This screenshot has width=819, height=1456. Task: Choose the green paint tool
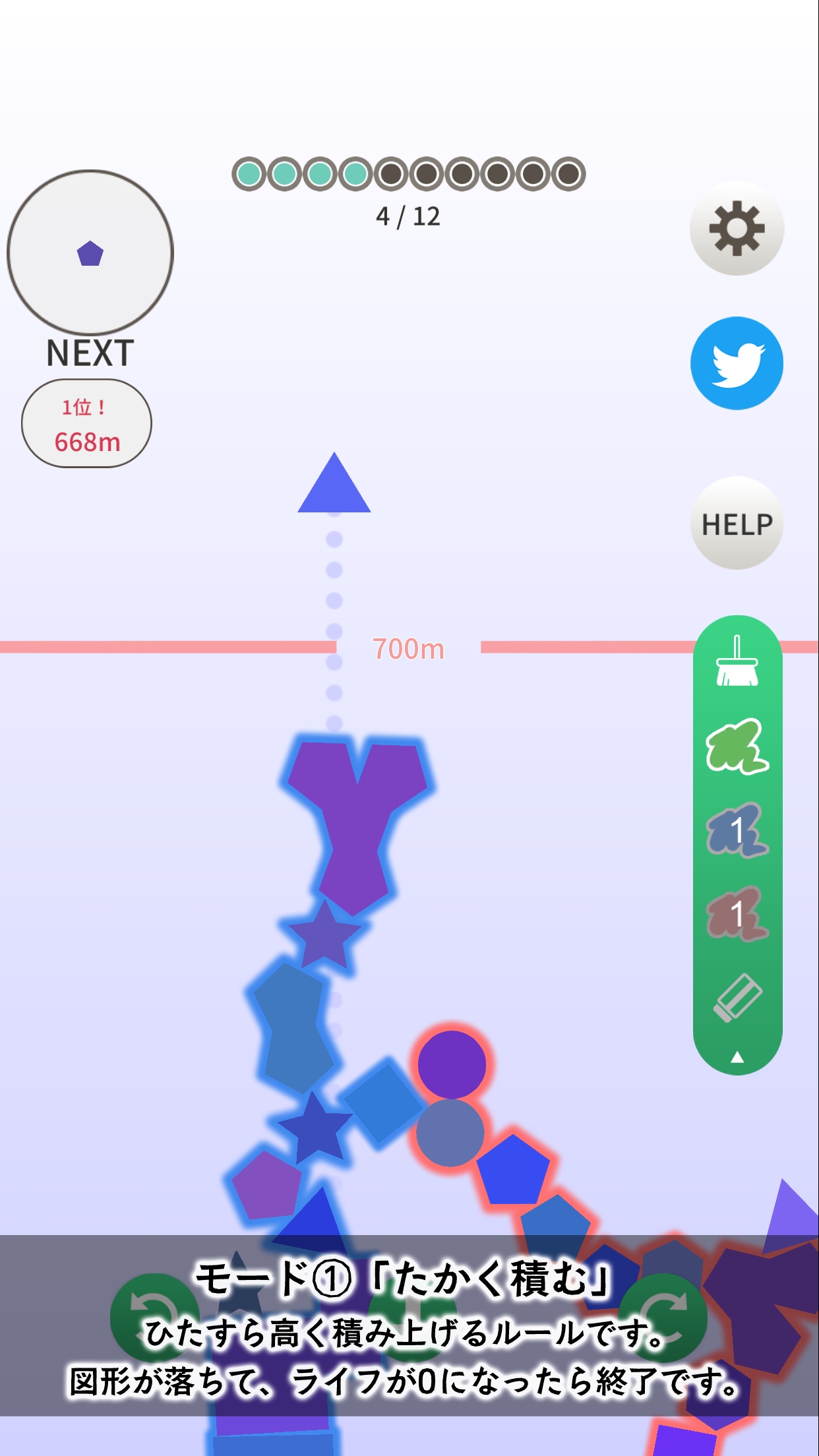pos(737,746)
